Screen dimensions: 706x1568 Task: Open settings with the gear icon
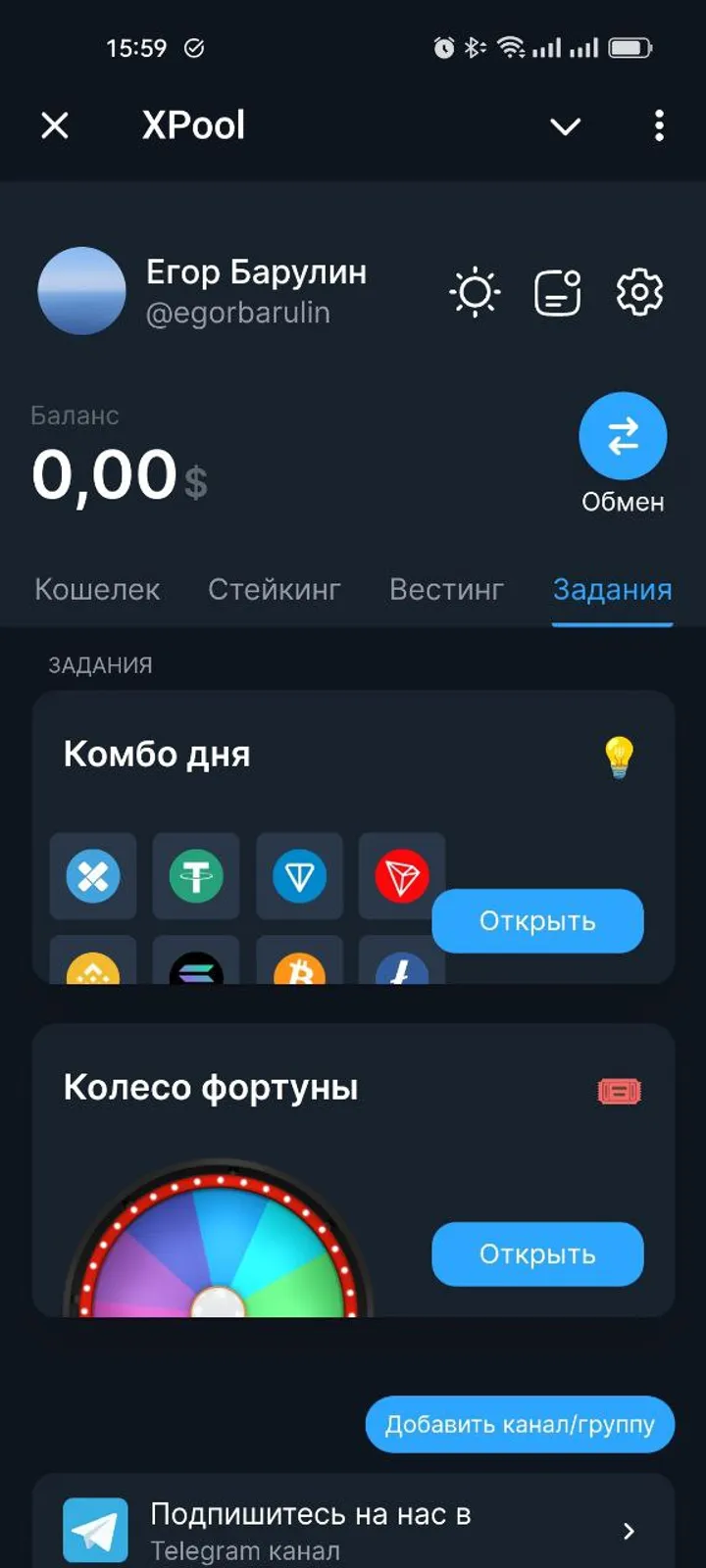[x=638, y=291]
